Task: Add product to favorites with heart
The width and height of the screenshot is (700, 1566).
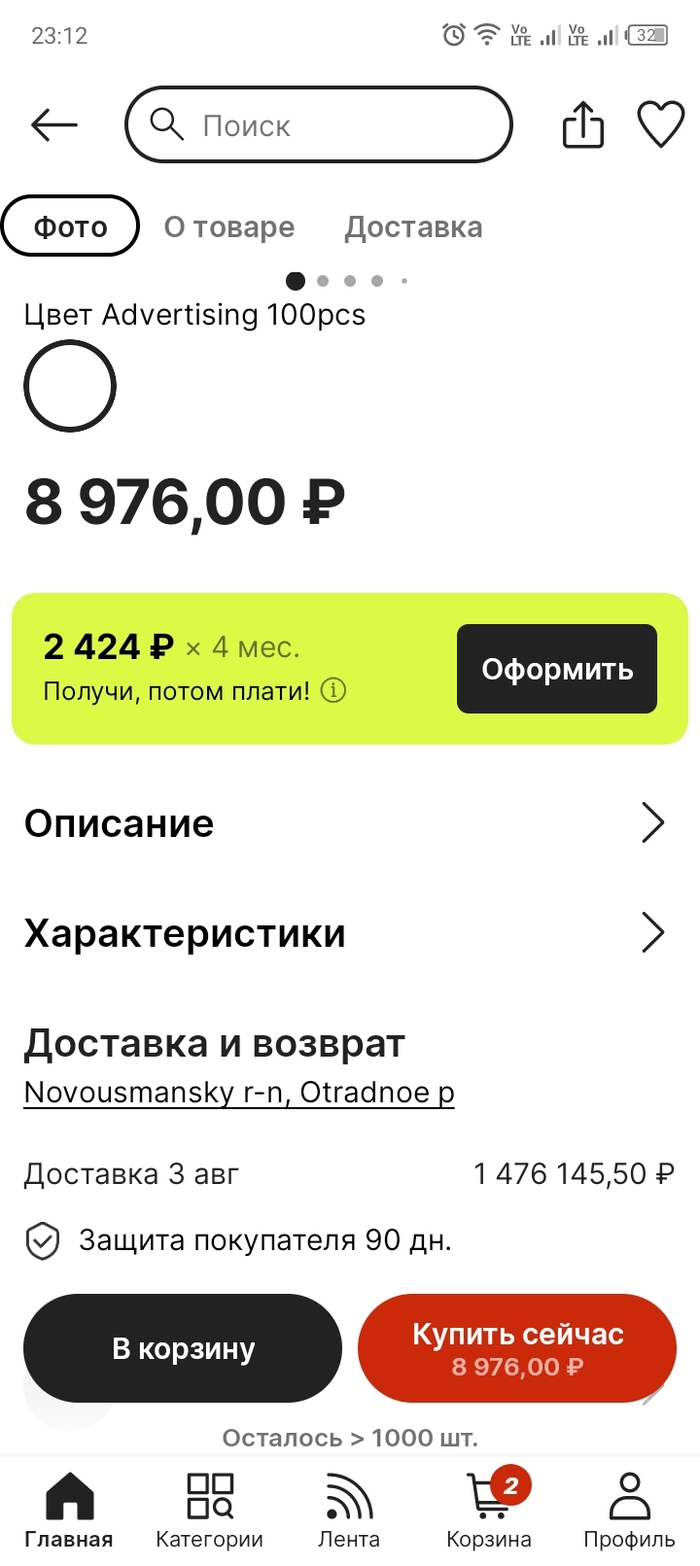Action: (660, 125)
